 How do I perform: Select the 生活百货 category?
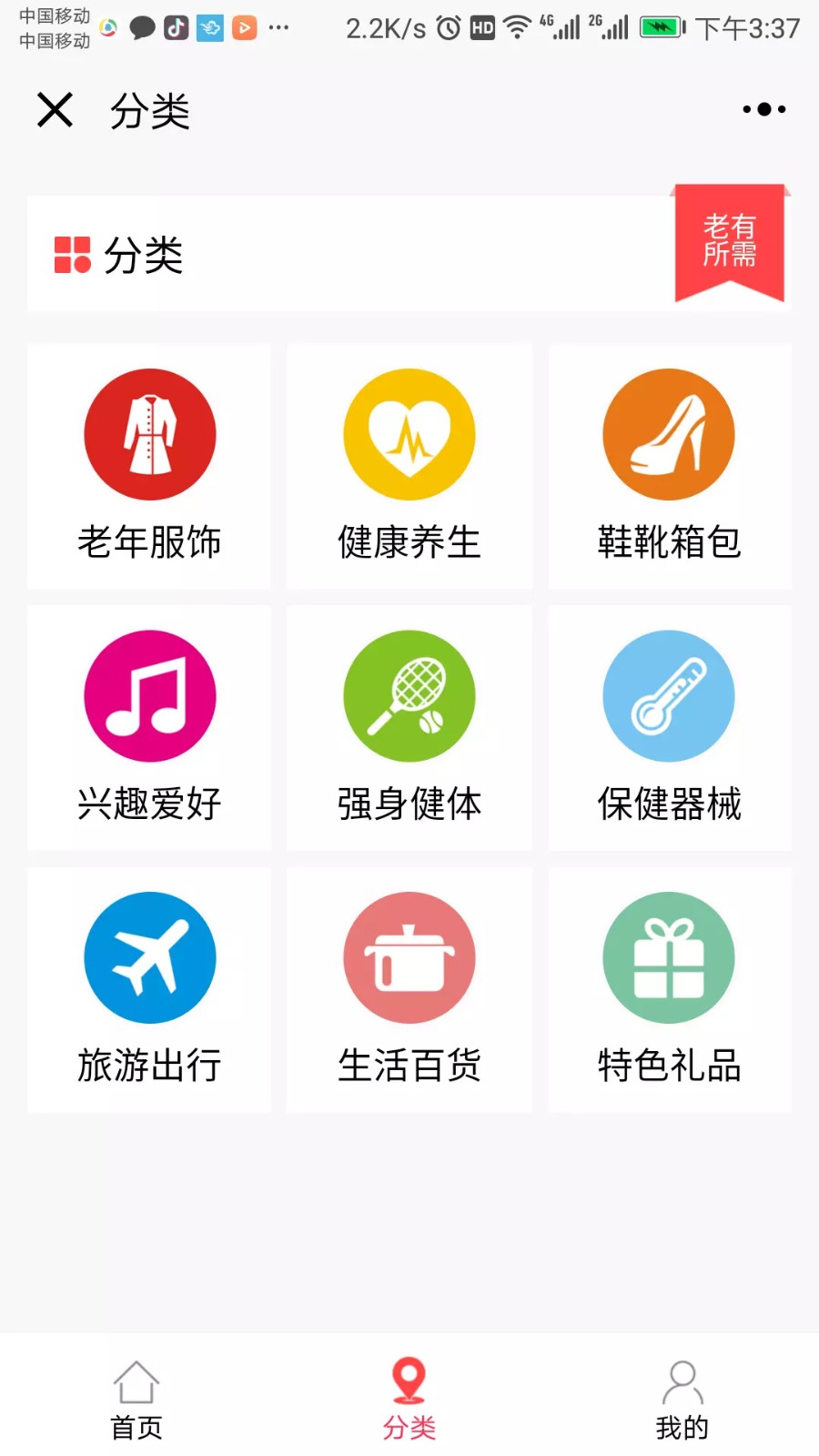[x=409, y=990]
